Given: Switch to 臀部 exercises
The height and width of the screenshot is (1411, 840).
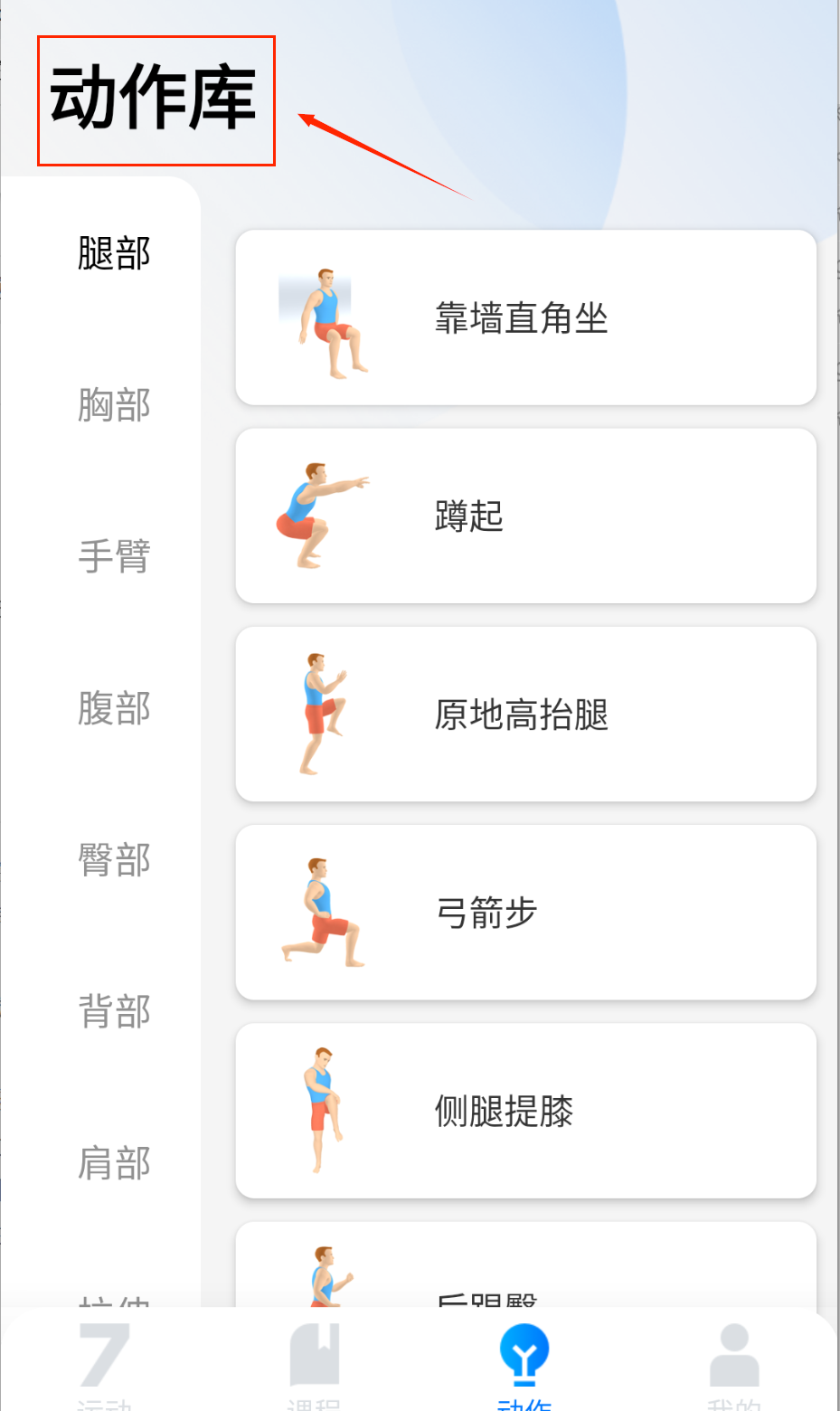Looking at the screenshot, I should 114,859.
